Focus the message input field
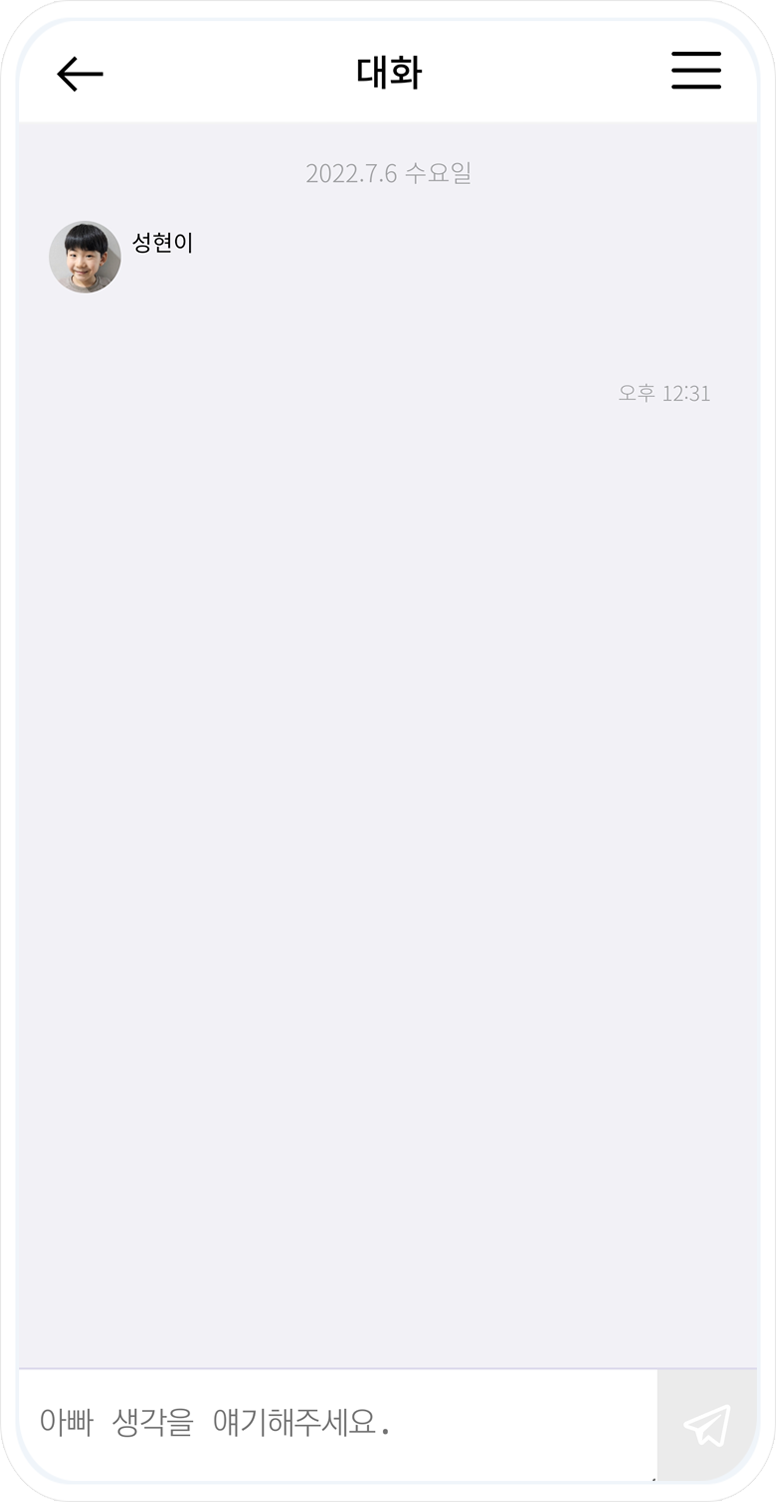 coord(336,1423)
